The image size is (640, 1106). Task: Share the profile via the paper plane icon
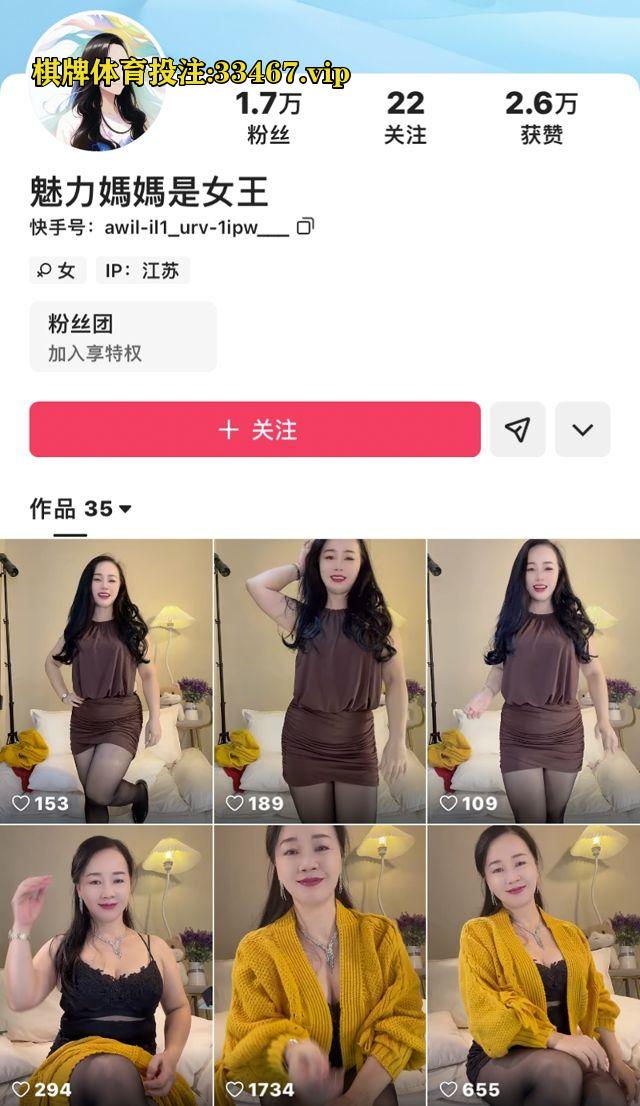pyautogui.click(x=517, y=430)
